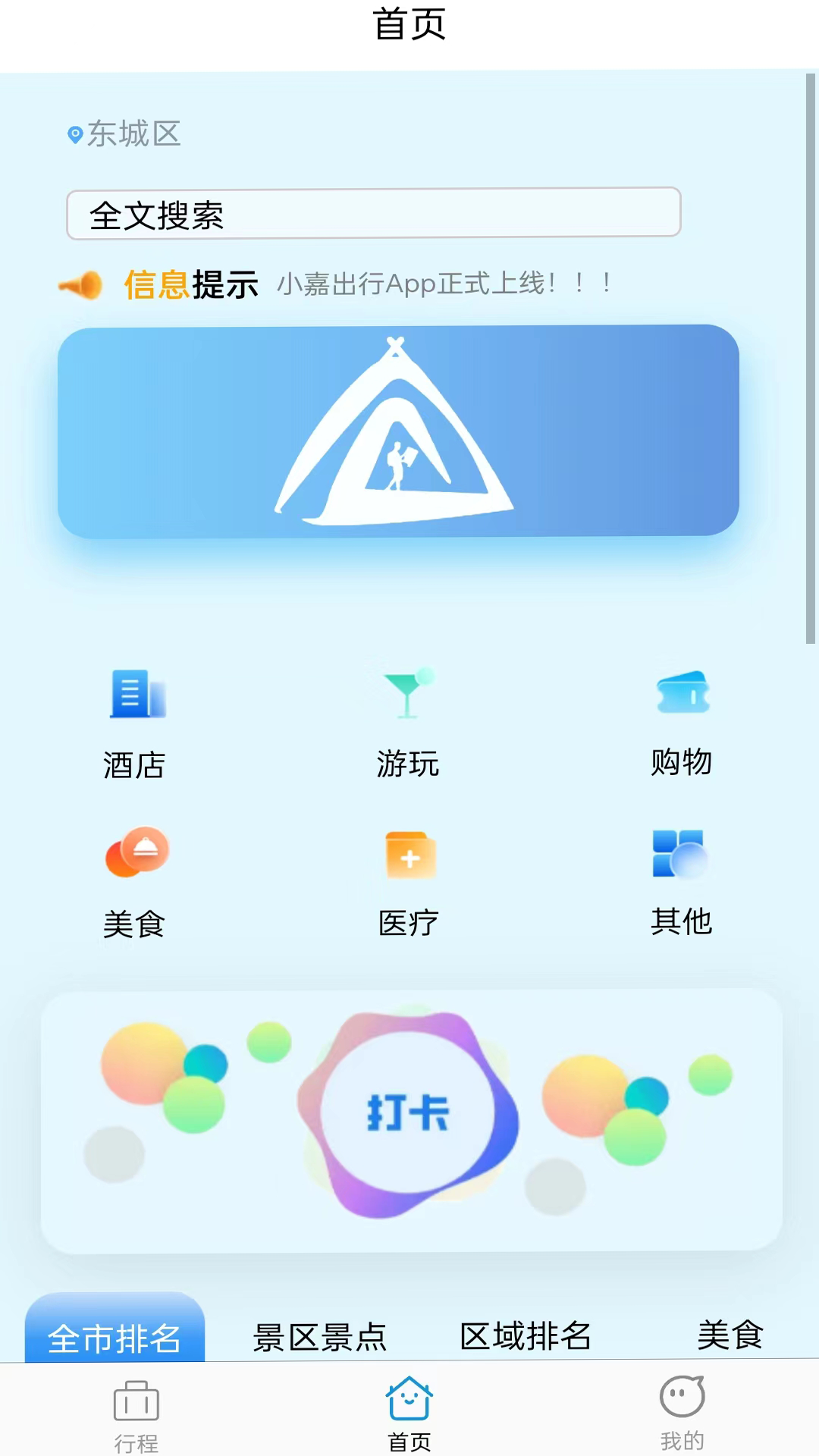Screen dimensions: 819x1456
Task: Switch to the 区域排名 tab
Action: 526,1336
